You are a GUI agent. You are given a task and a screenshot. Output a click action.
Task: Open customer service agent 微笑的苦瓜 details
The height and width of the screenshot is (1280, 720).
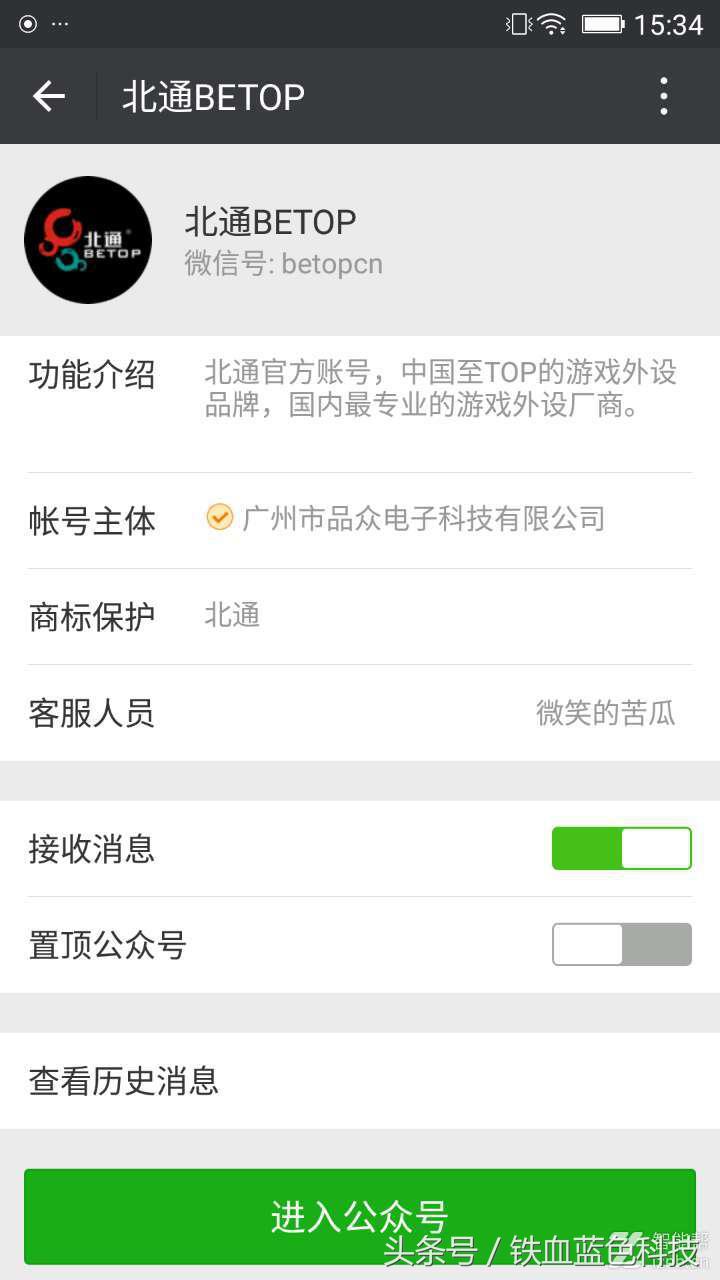point(606,712)
